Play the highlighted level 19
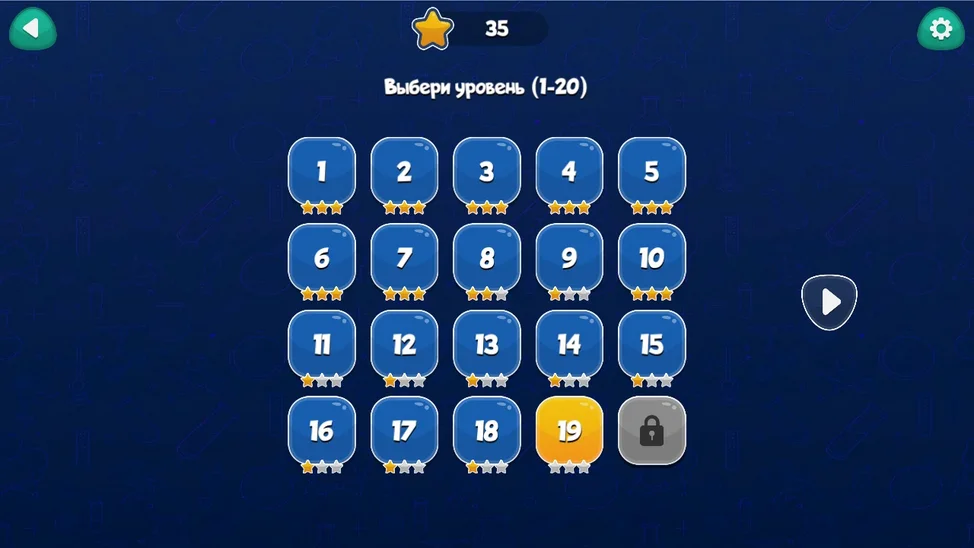Image resolution: width=974 pixels, height=548 pixels. tap(569, 430)
